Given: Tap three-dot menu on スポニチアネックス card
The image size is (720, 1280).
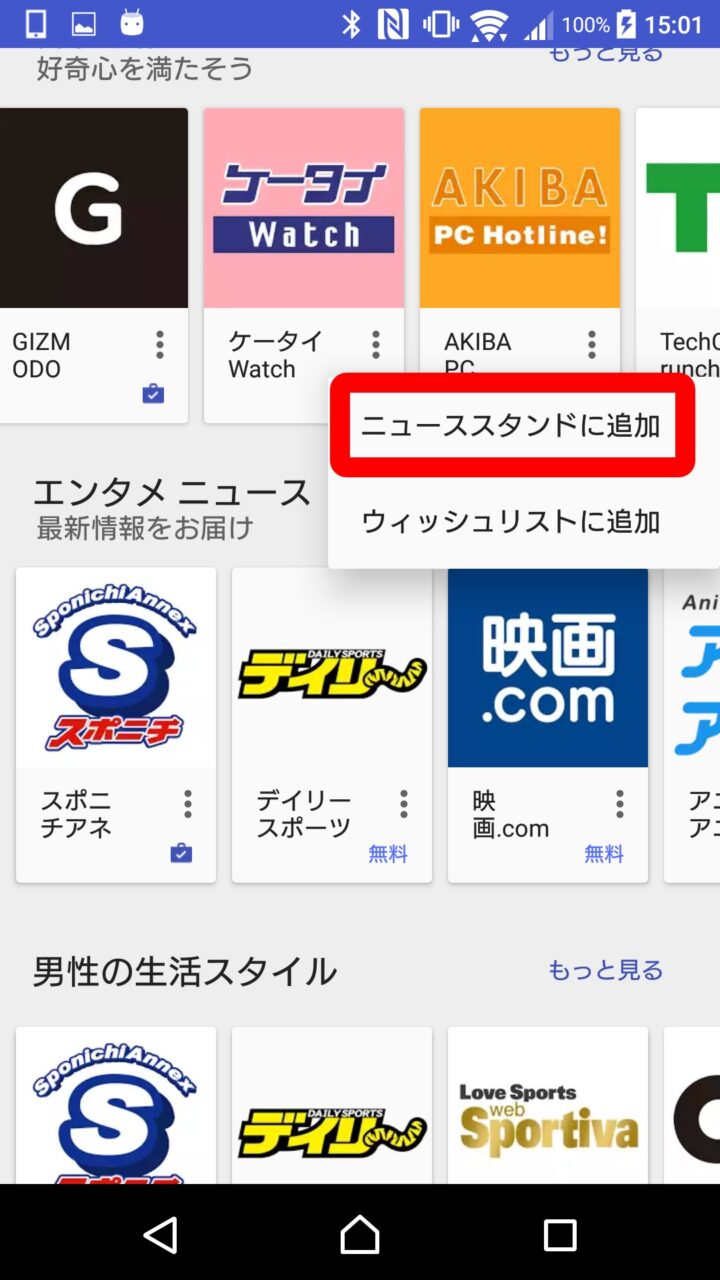Looking at the screenshot, I should [188, 804].
